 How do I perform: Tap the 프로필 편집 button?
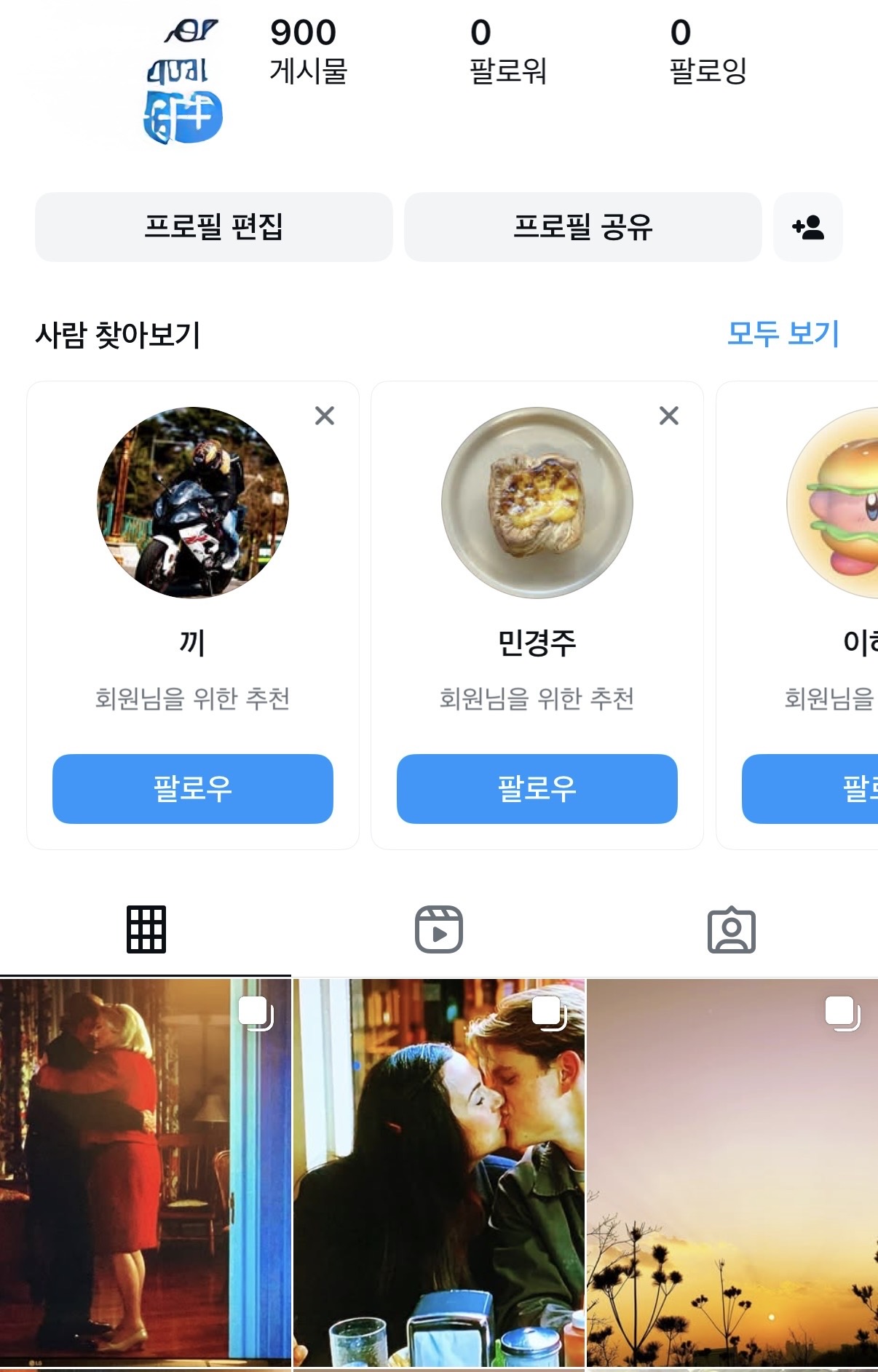pos(213,227)
